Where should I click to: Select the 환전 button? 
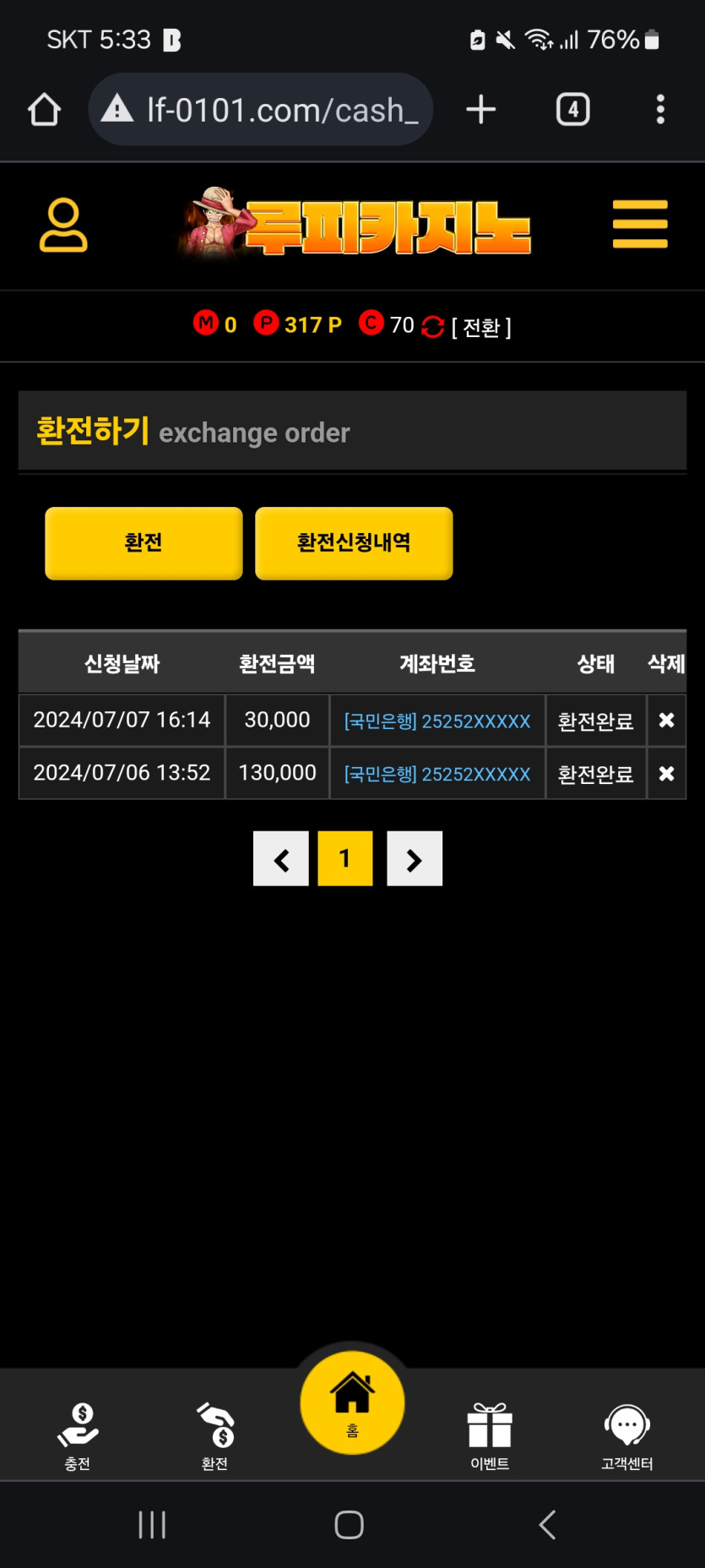(144, 543)
